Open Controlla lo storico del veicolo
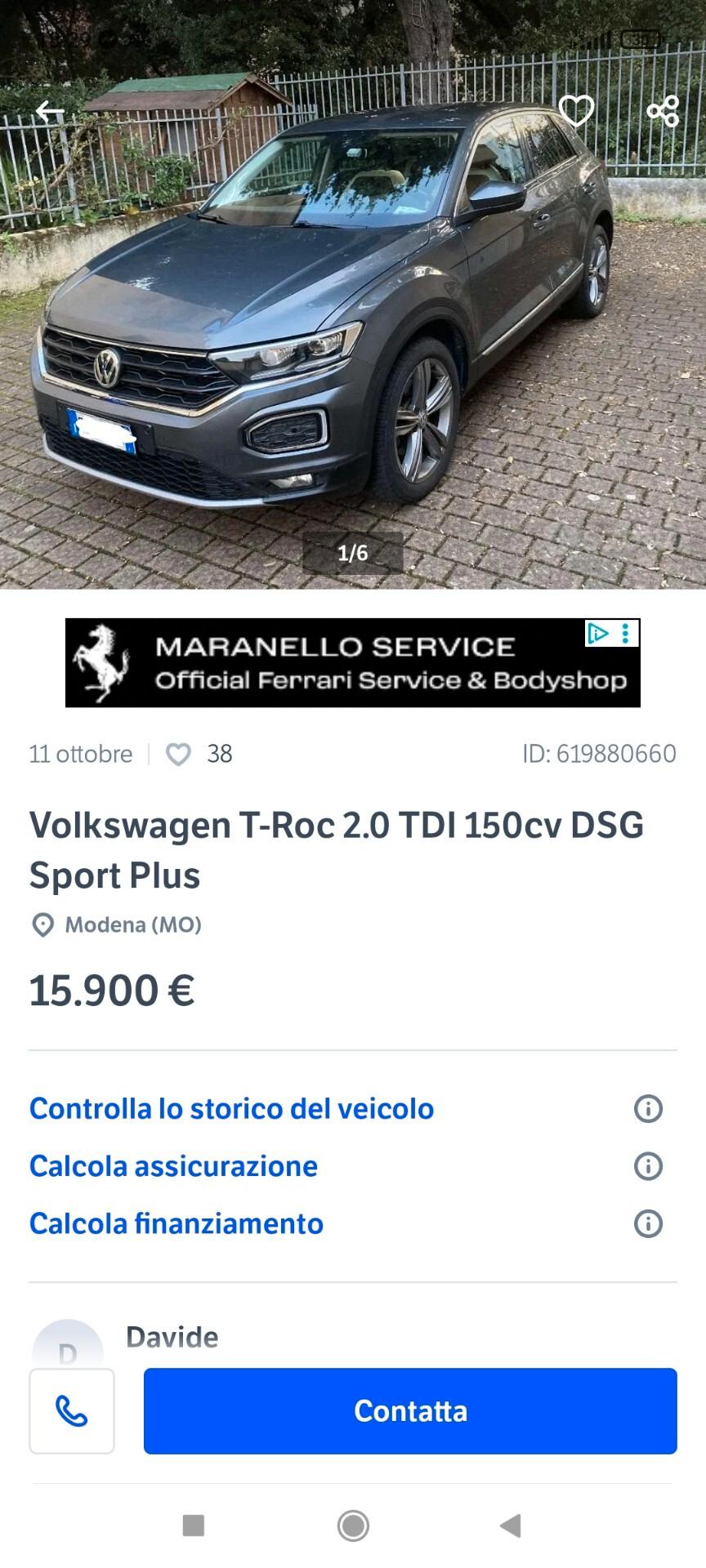This screenshot has width=706, height=1568. [231, 1108]
